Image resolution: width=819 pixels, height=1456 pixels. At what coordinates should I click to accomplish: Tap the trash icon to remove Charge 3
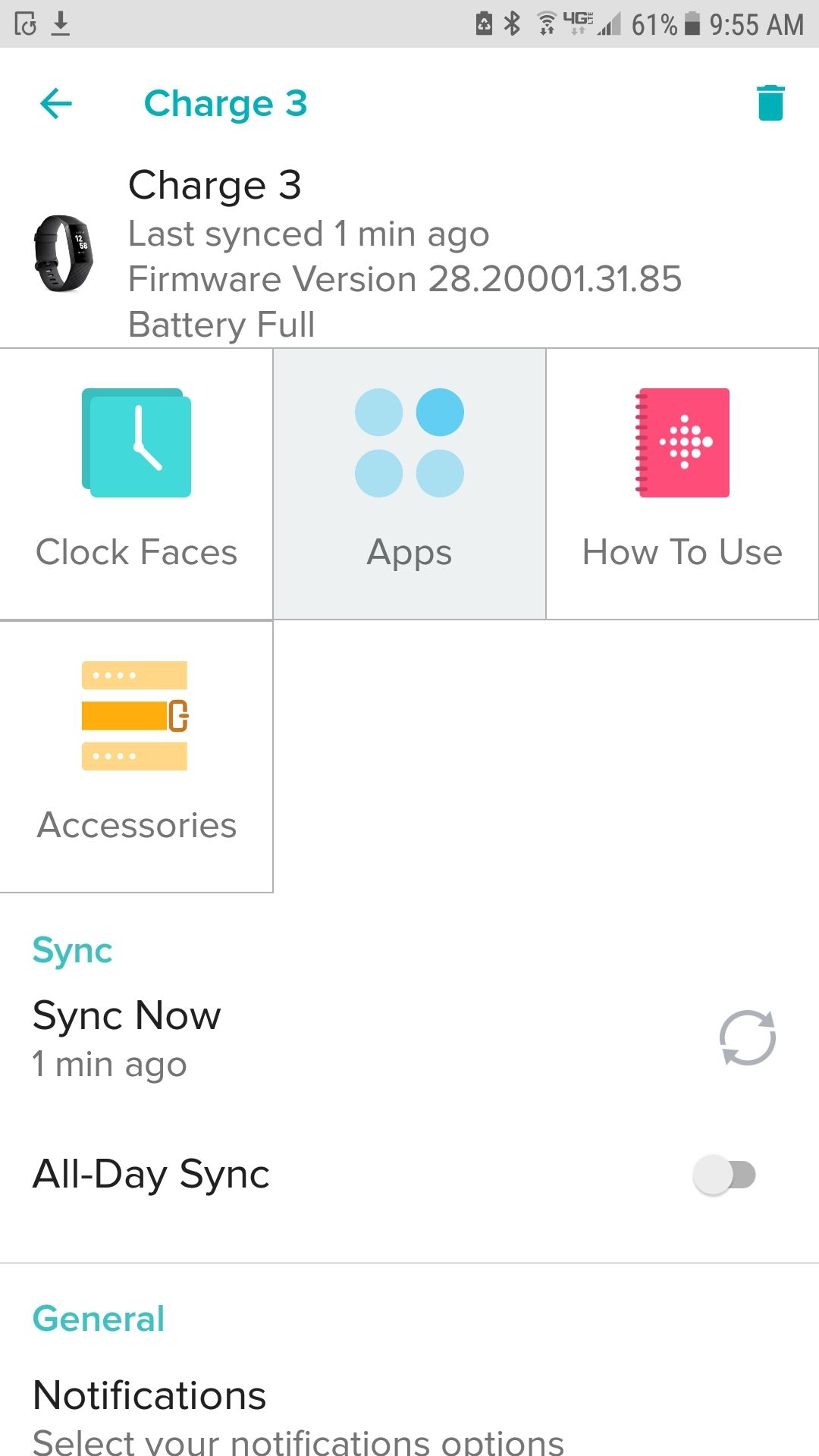(770, 103)
